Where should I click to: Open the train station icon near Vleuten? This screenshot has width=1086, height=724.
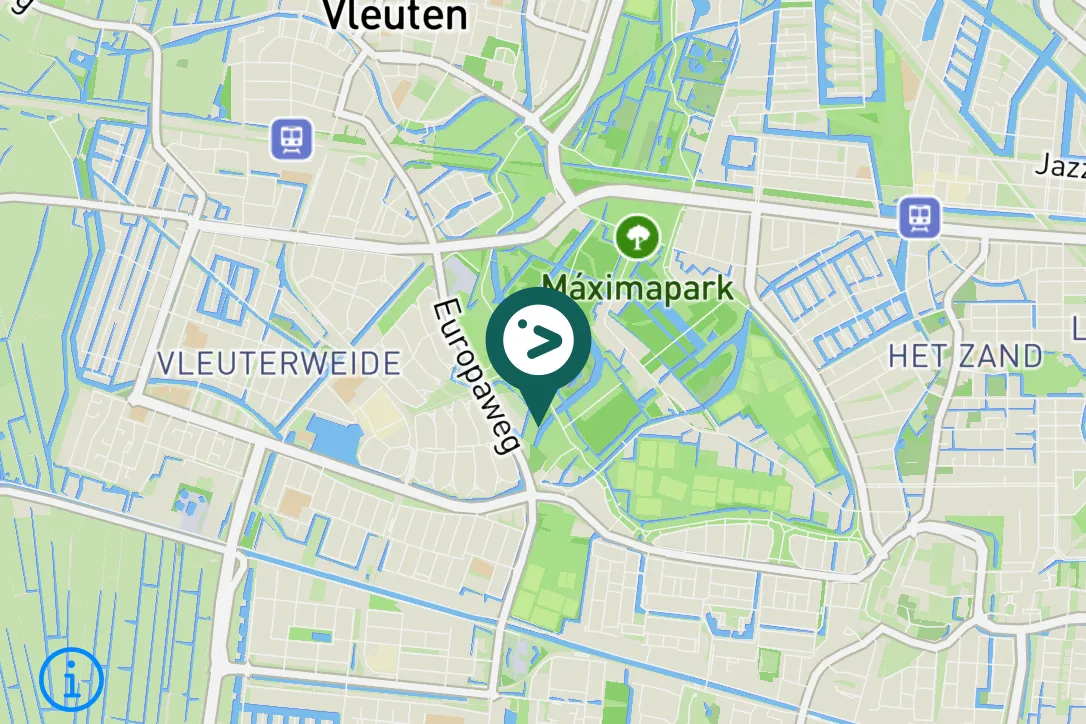point(292,139)
